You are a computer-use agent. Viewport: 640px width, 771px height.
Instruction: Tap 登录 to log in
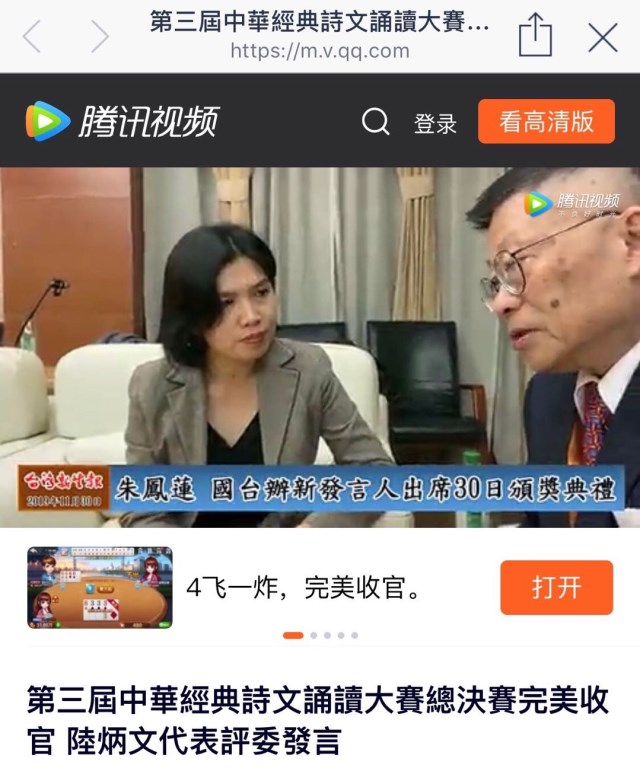[x=435, y=123]
